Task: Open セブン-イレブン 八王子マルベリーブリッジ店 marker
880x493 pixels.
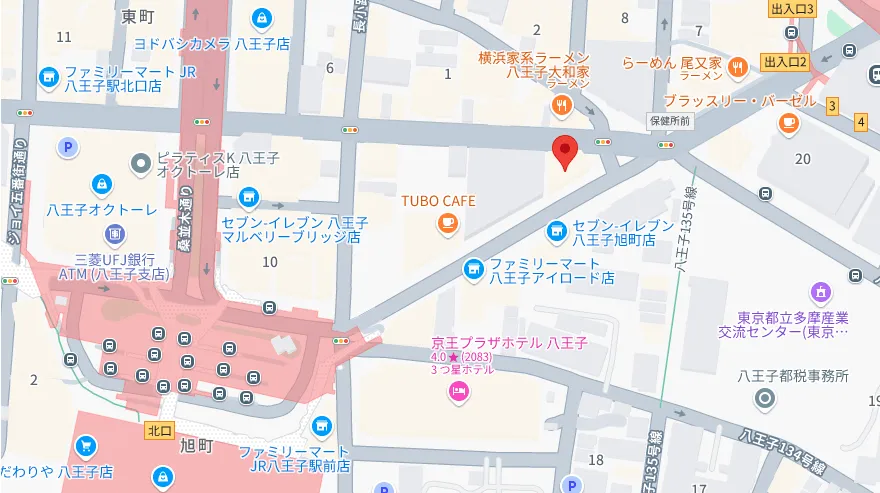Action: coord(248,197)
